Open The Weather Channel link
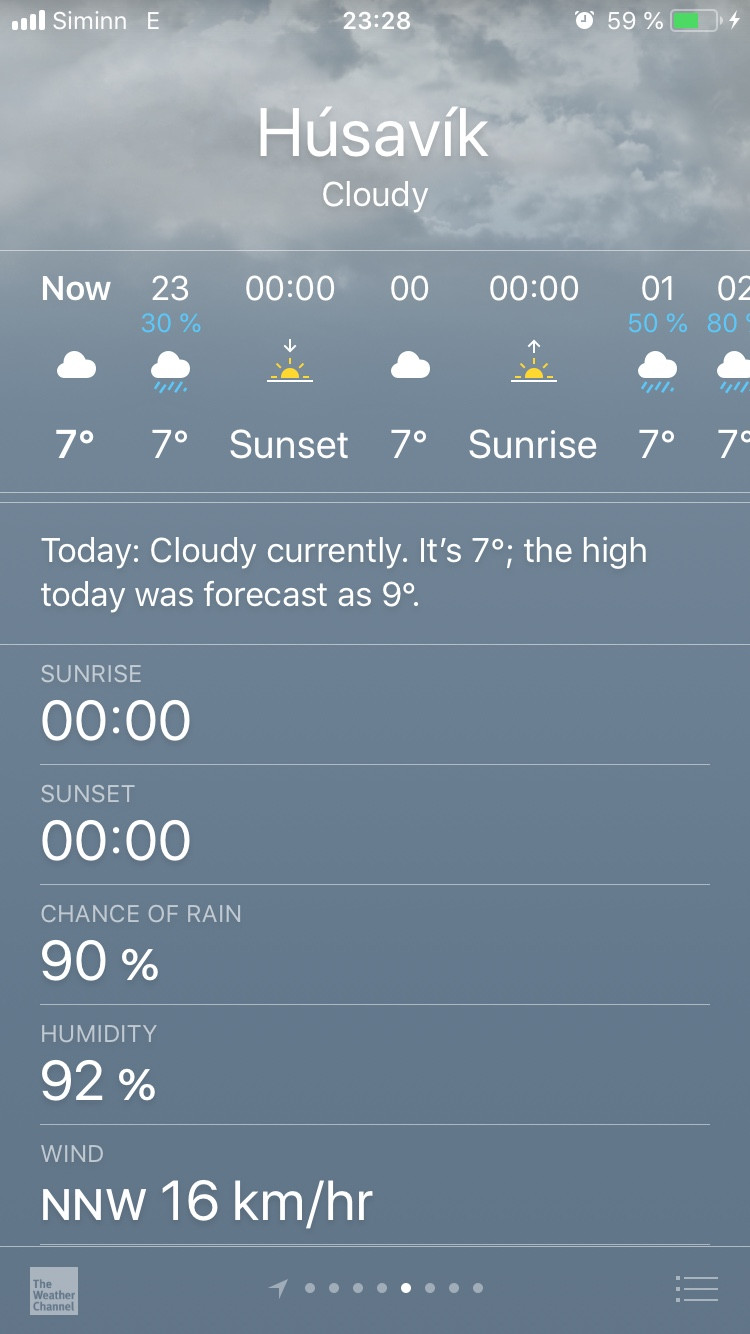 coord(54,1290)
